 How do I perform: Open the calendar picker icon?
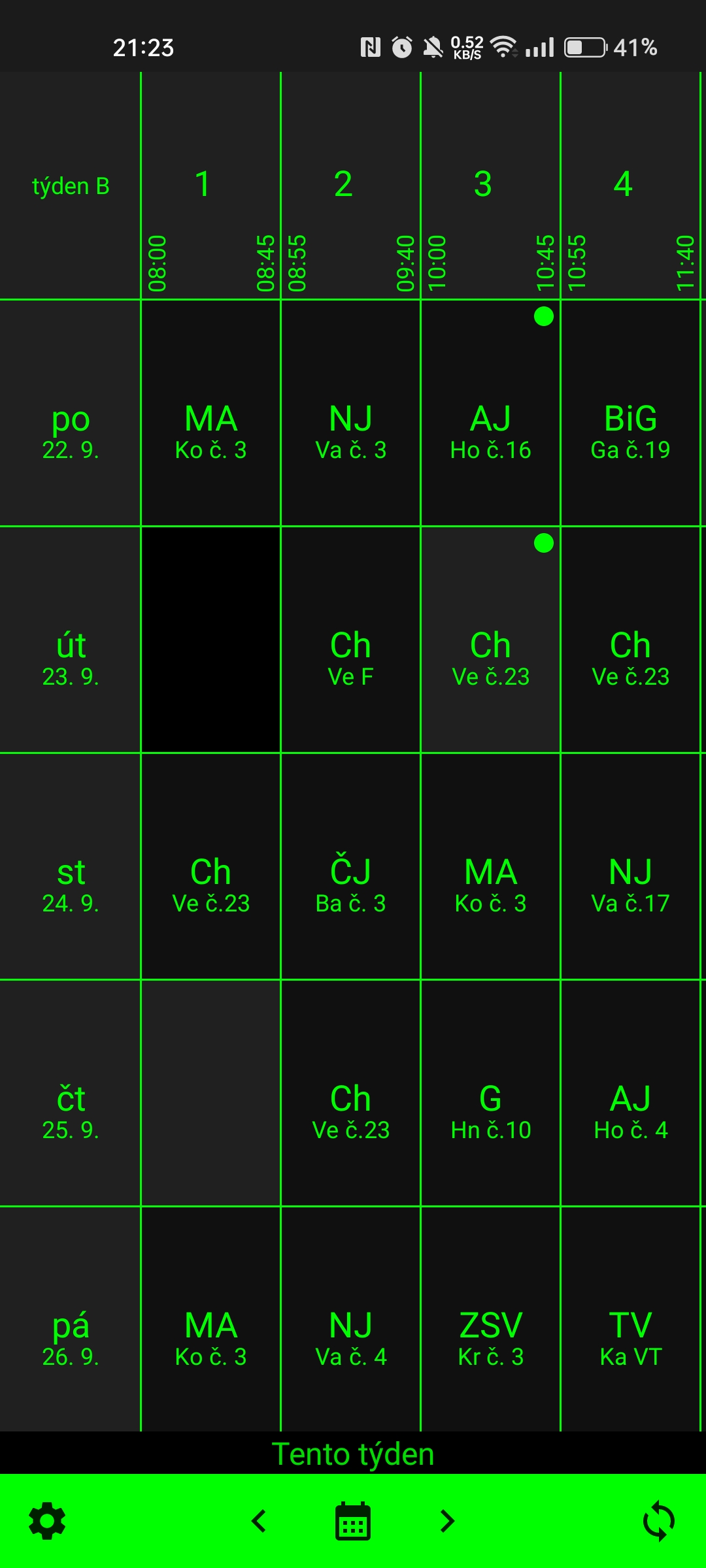coord(352,1520)
